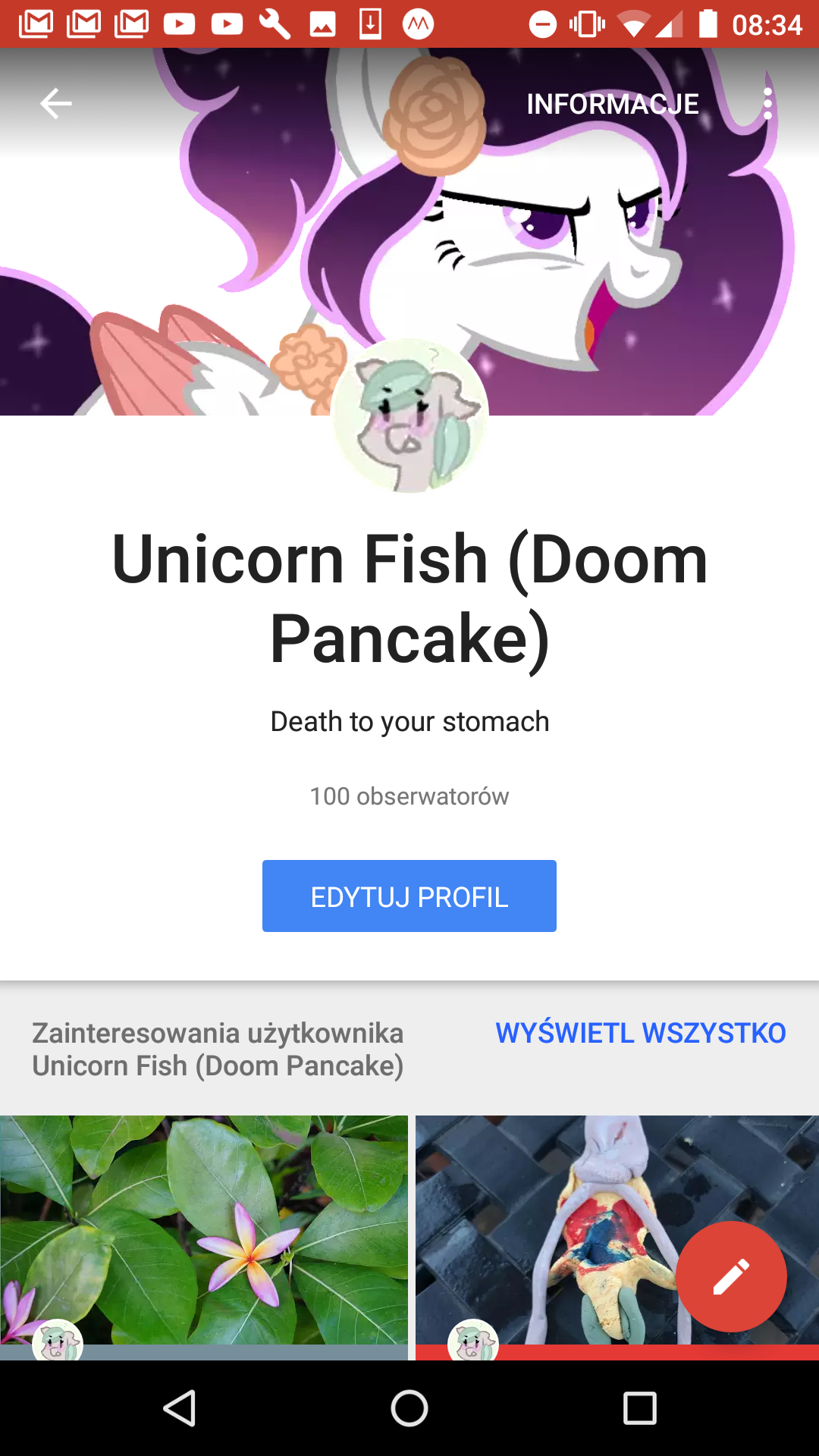
Task: Compose a new post with the pencil button
Action: [731, 1276]
